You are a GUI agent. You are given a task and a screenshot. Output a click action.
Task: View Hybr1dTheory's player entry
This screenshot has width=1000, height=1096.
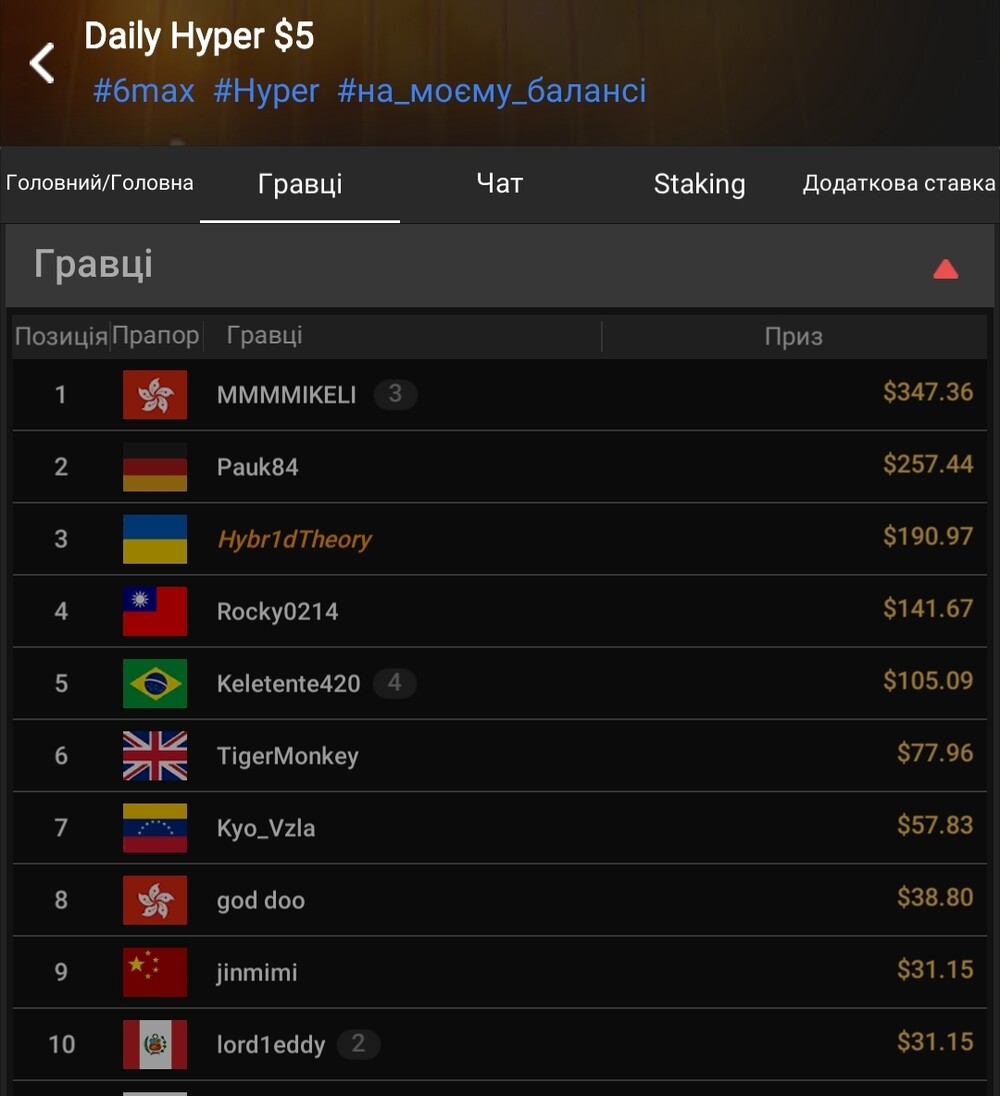[294, 539]
